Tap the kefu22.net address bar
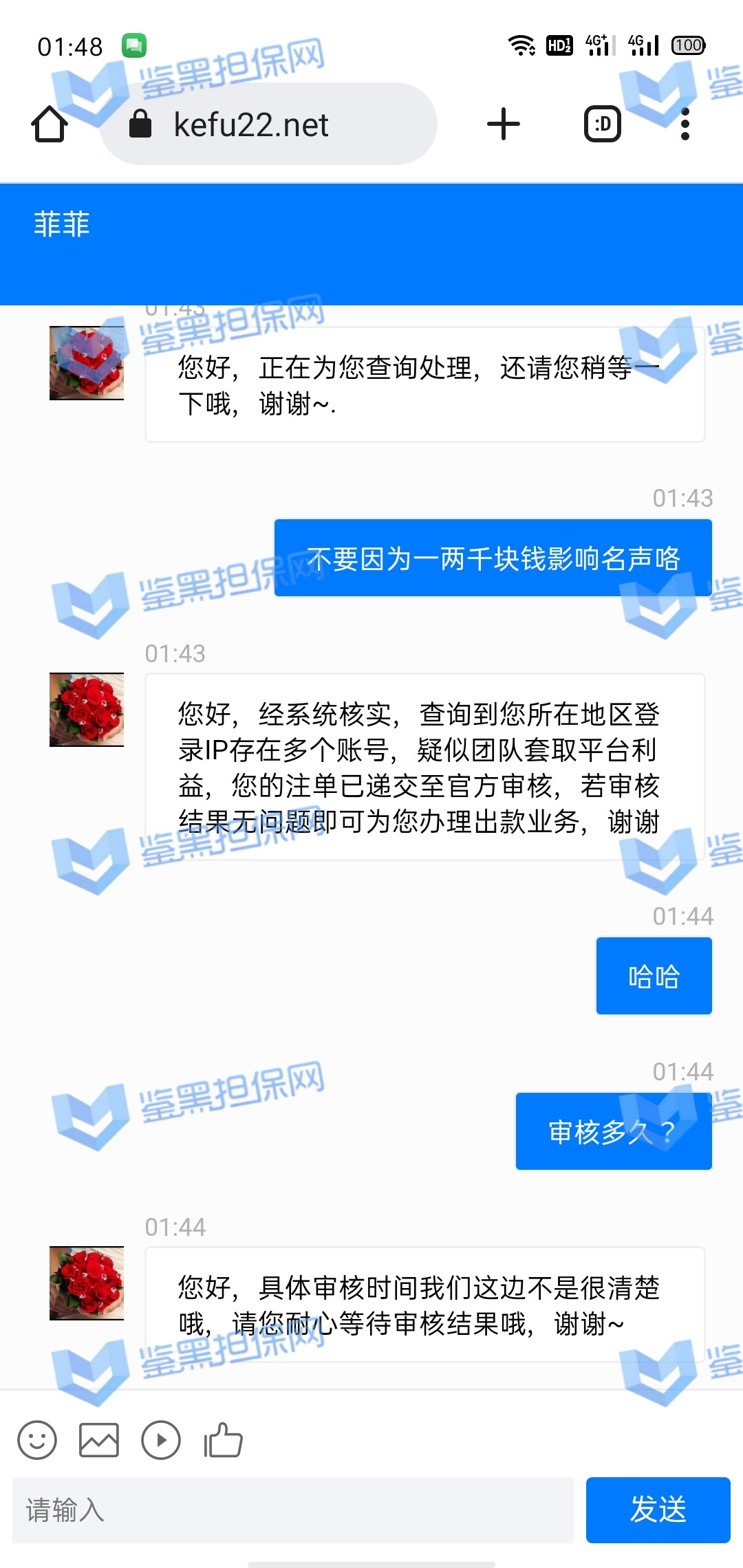 click(x=268, y=124)
